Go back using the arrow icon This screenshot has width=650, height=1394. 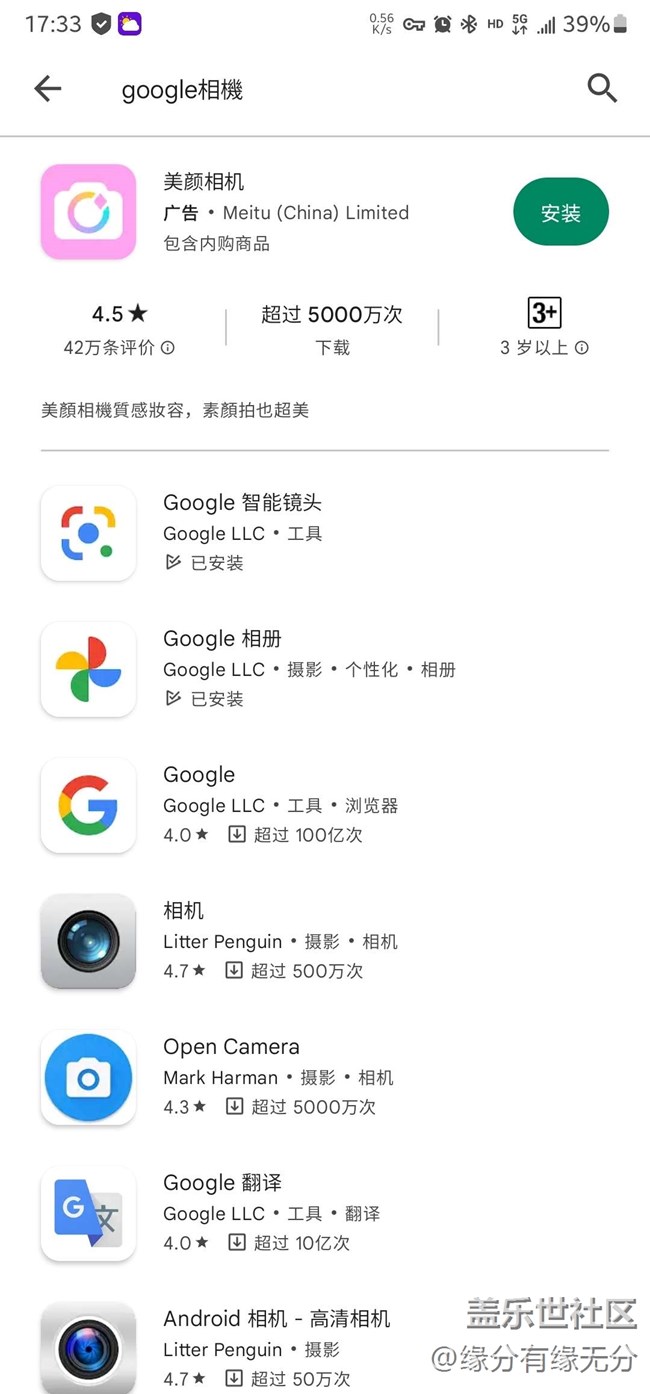click(47, 89)
